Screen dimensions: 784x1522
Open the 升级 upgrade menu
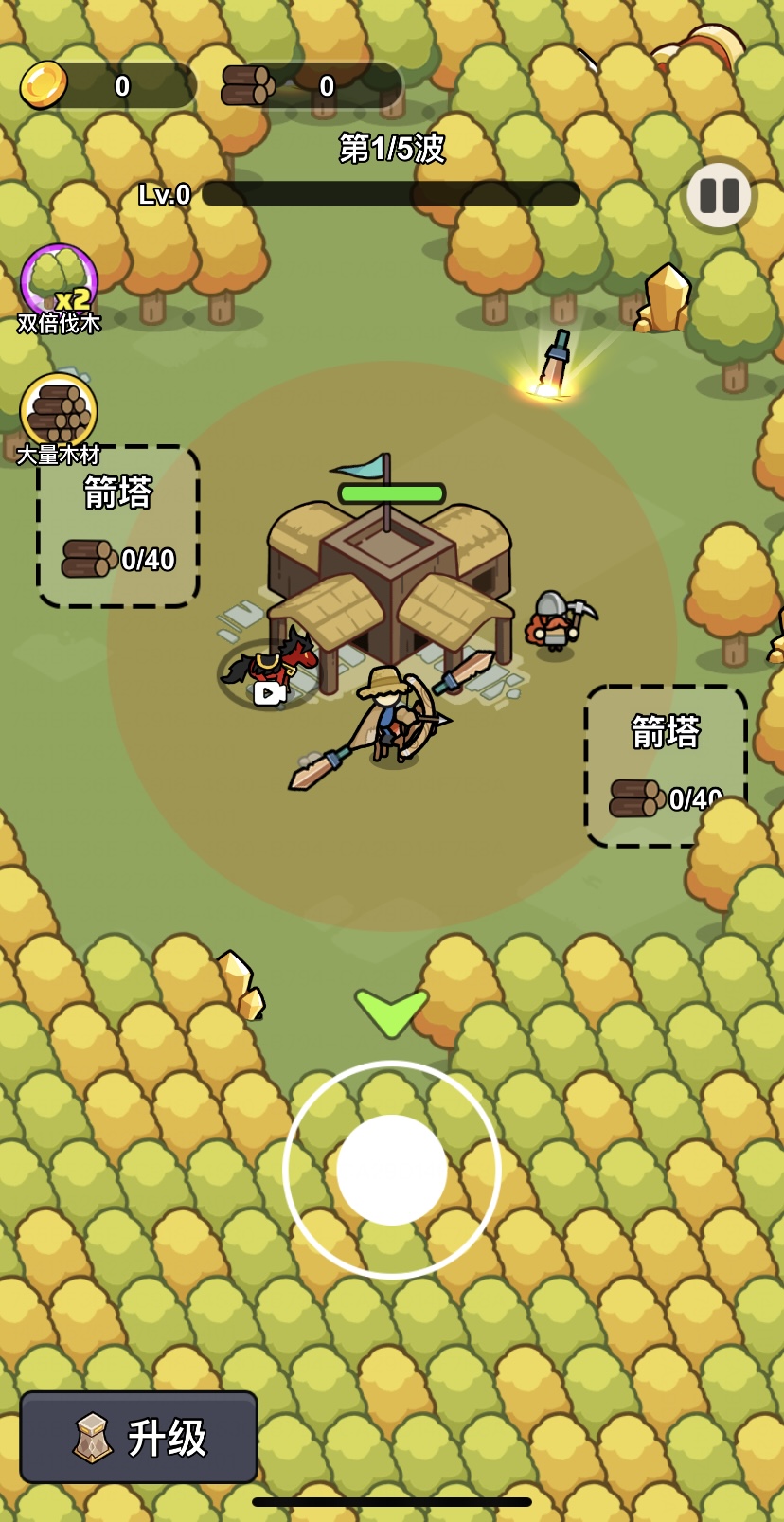click(139, 1437)
